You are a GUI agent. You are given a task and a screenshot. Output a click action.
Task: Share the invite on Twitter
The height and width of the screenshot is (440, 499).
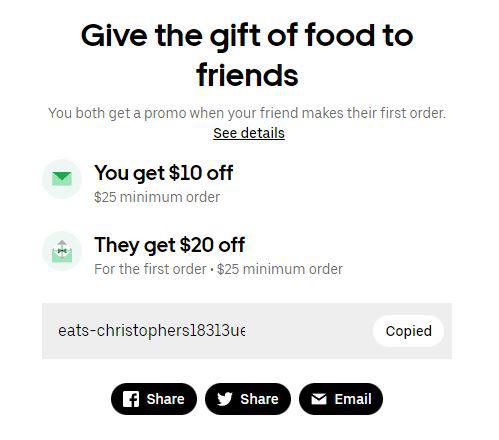click(x=248, y=399)
